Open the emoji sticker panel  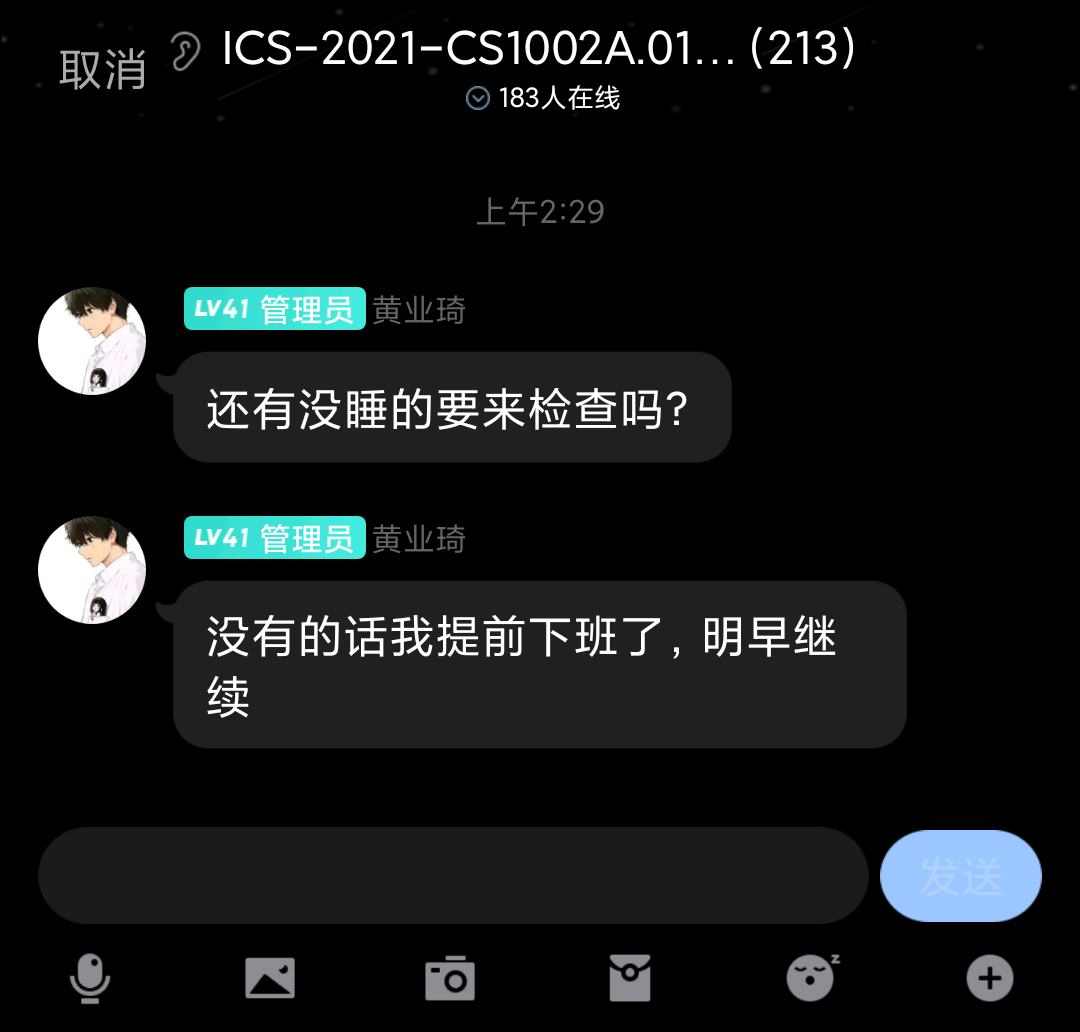tap(811, 977)
